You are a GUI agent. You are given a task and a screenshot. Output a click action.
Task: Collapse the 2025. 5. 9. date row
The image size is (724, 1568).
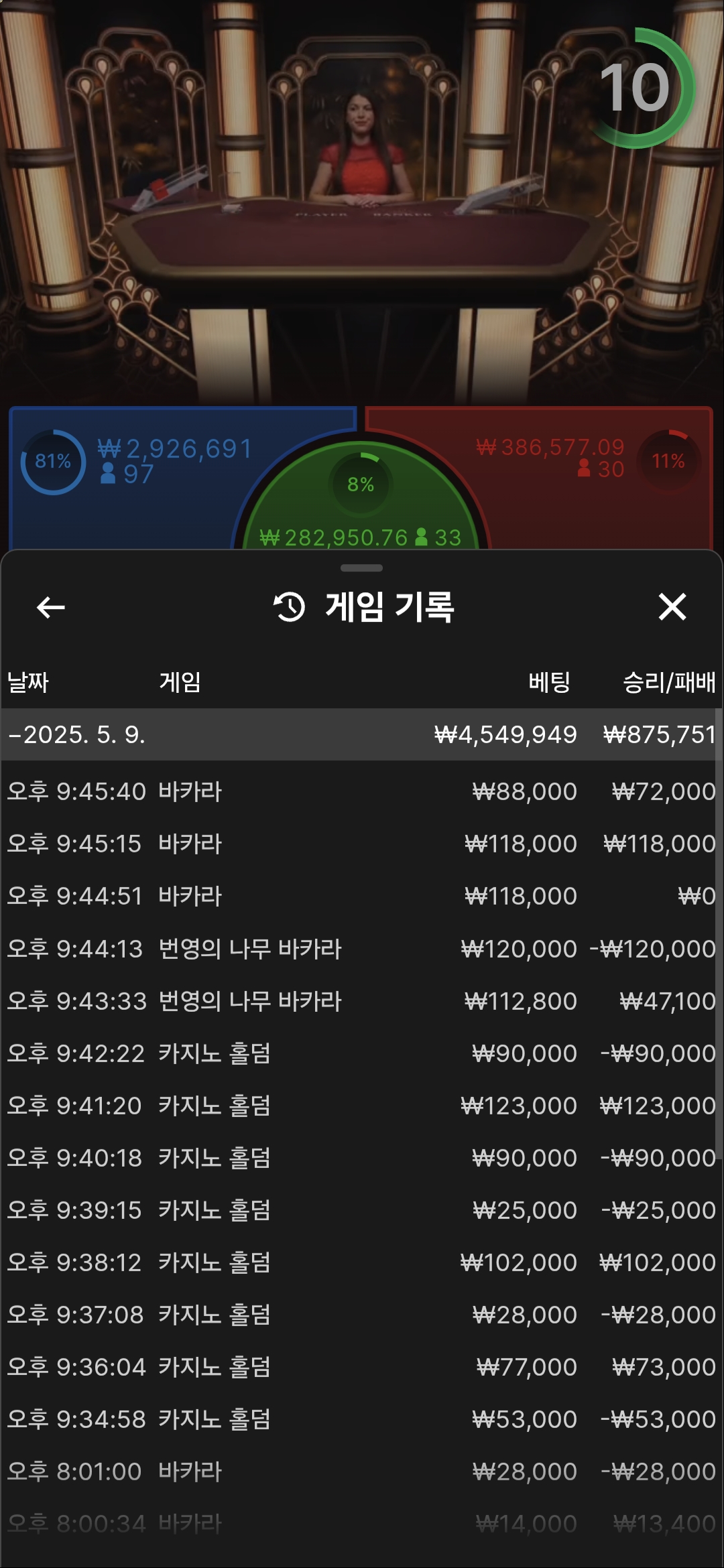pos(362,734)
